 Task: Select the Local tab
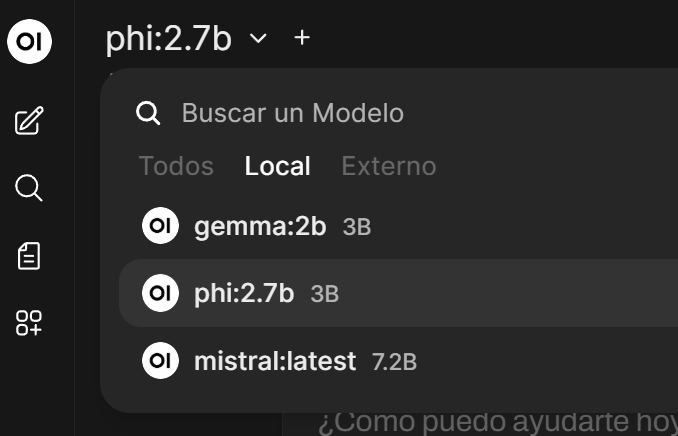click(277, 166)
